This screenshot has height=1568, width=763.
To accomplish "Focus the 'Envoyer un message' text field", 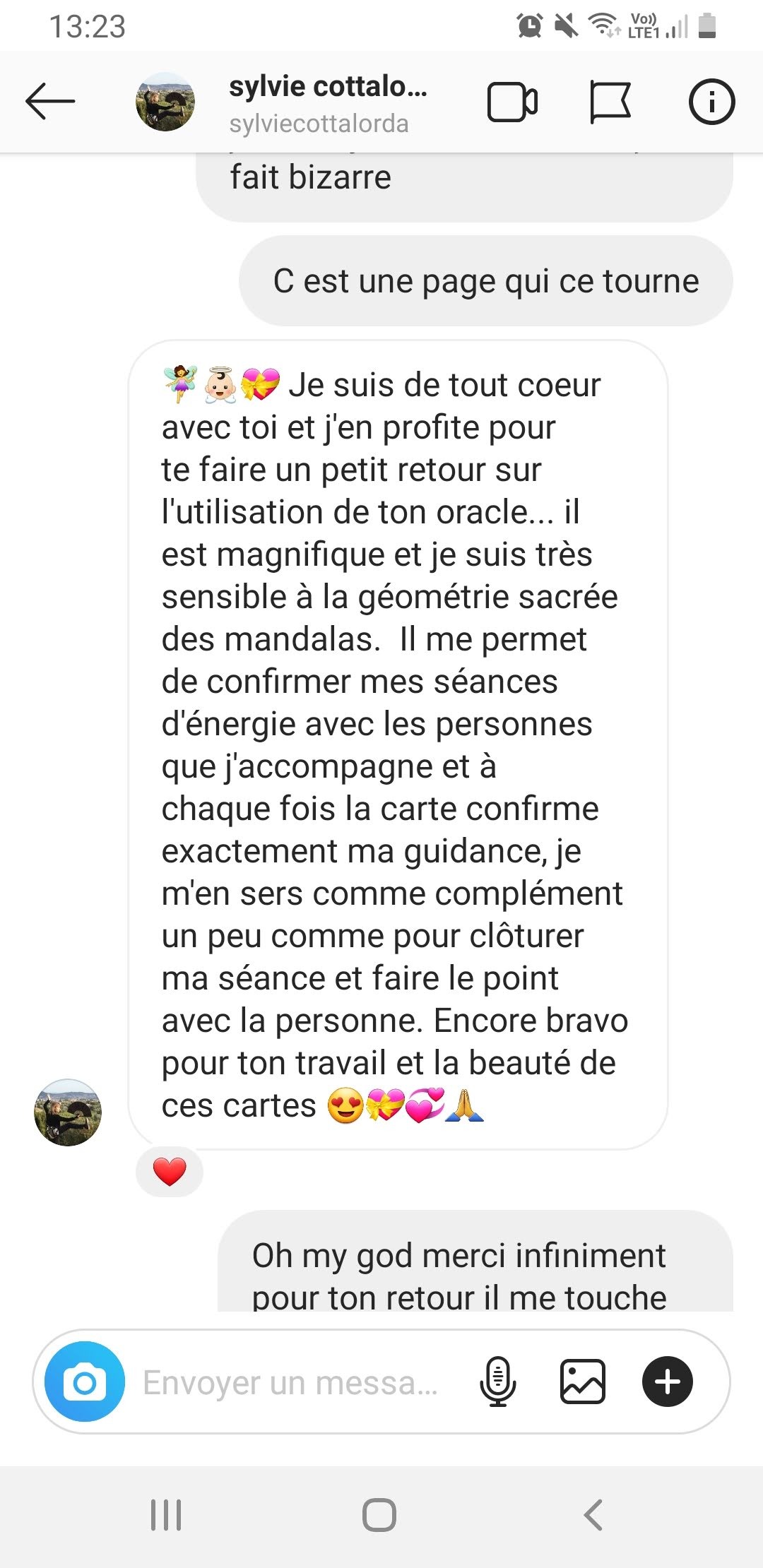I will (290, 1382).
